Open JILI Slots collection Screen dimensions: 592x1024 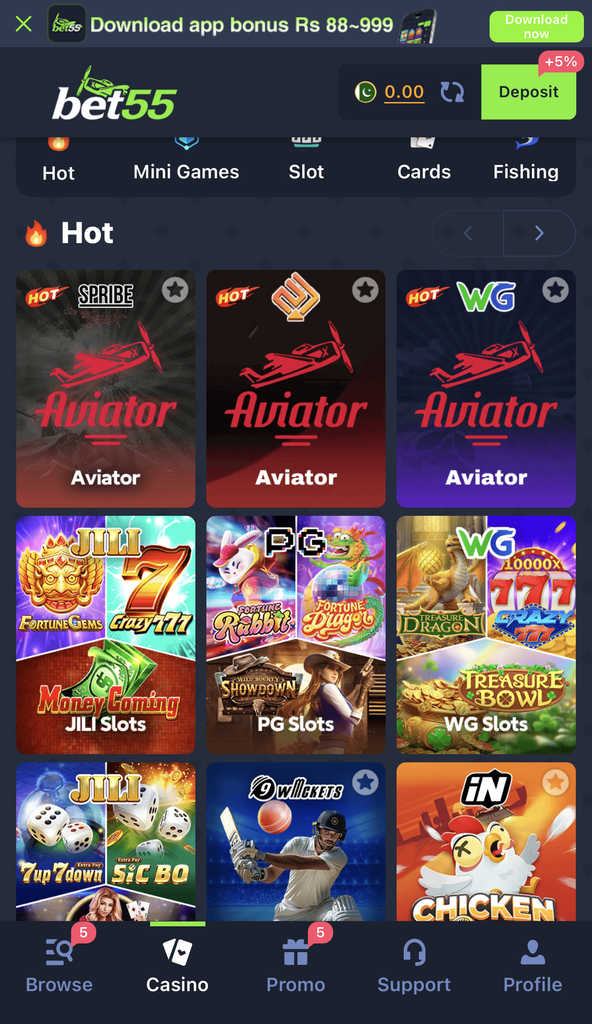[106, 635]
